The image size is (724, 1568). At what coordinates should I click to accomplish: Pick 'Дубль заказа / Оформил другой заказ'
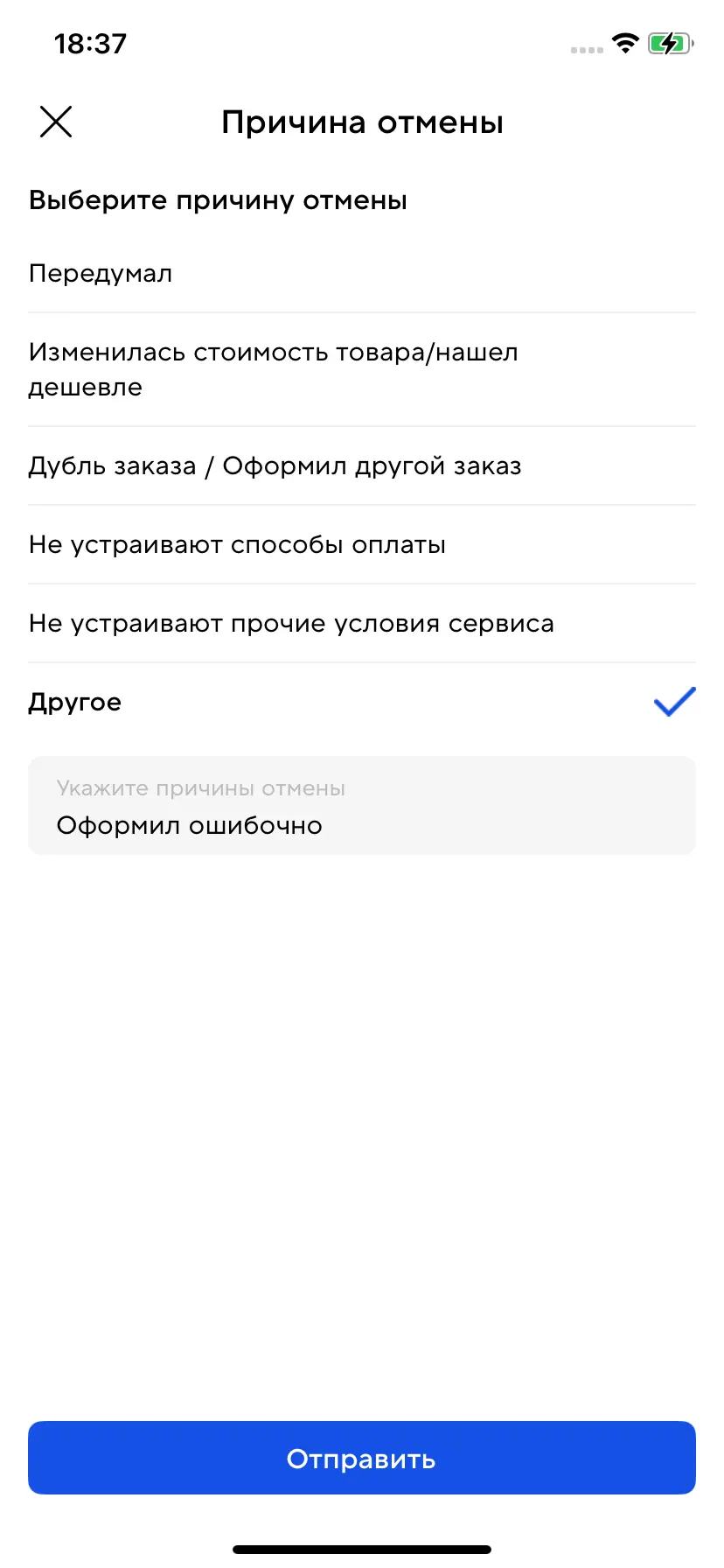pyautogui.click(x=275, y=466)
